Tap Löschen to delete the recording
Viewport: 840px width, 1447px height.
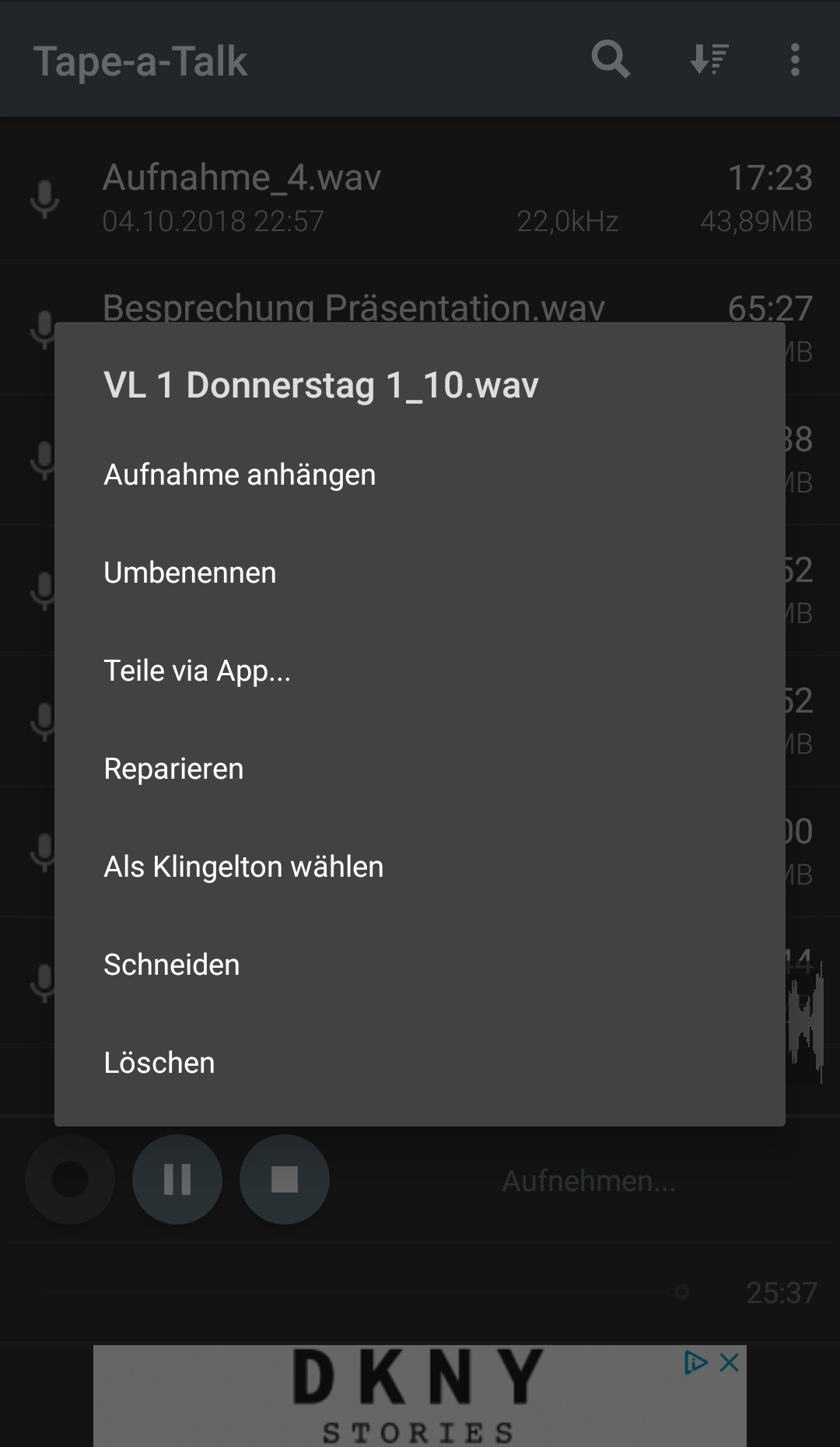[159, 1063]
